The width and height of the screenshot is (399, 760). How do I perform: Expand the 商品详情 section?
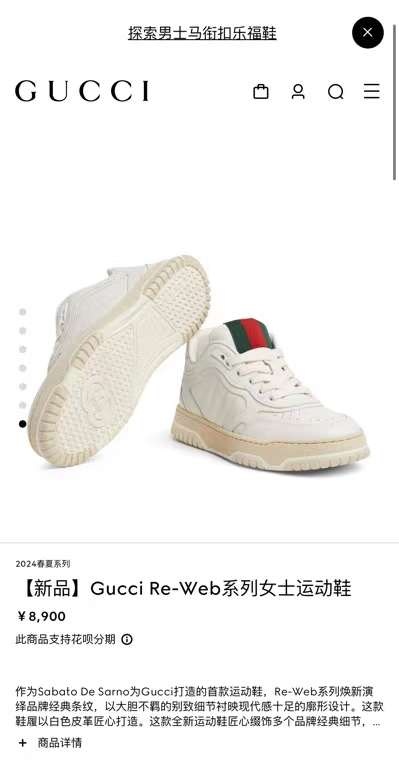point(49,742)
